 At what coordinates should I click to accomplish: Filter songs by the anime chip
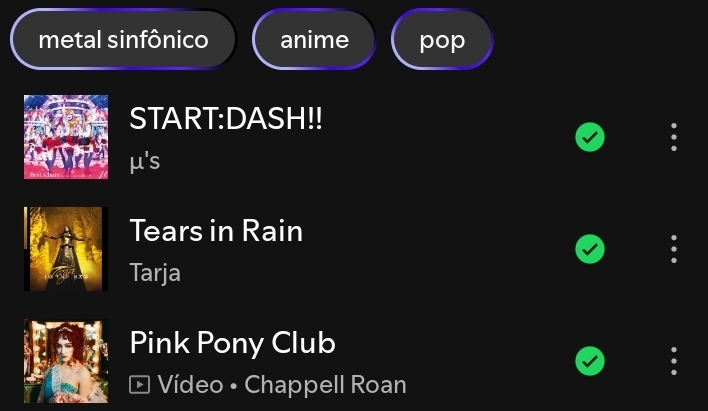[x=315, y=40]
